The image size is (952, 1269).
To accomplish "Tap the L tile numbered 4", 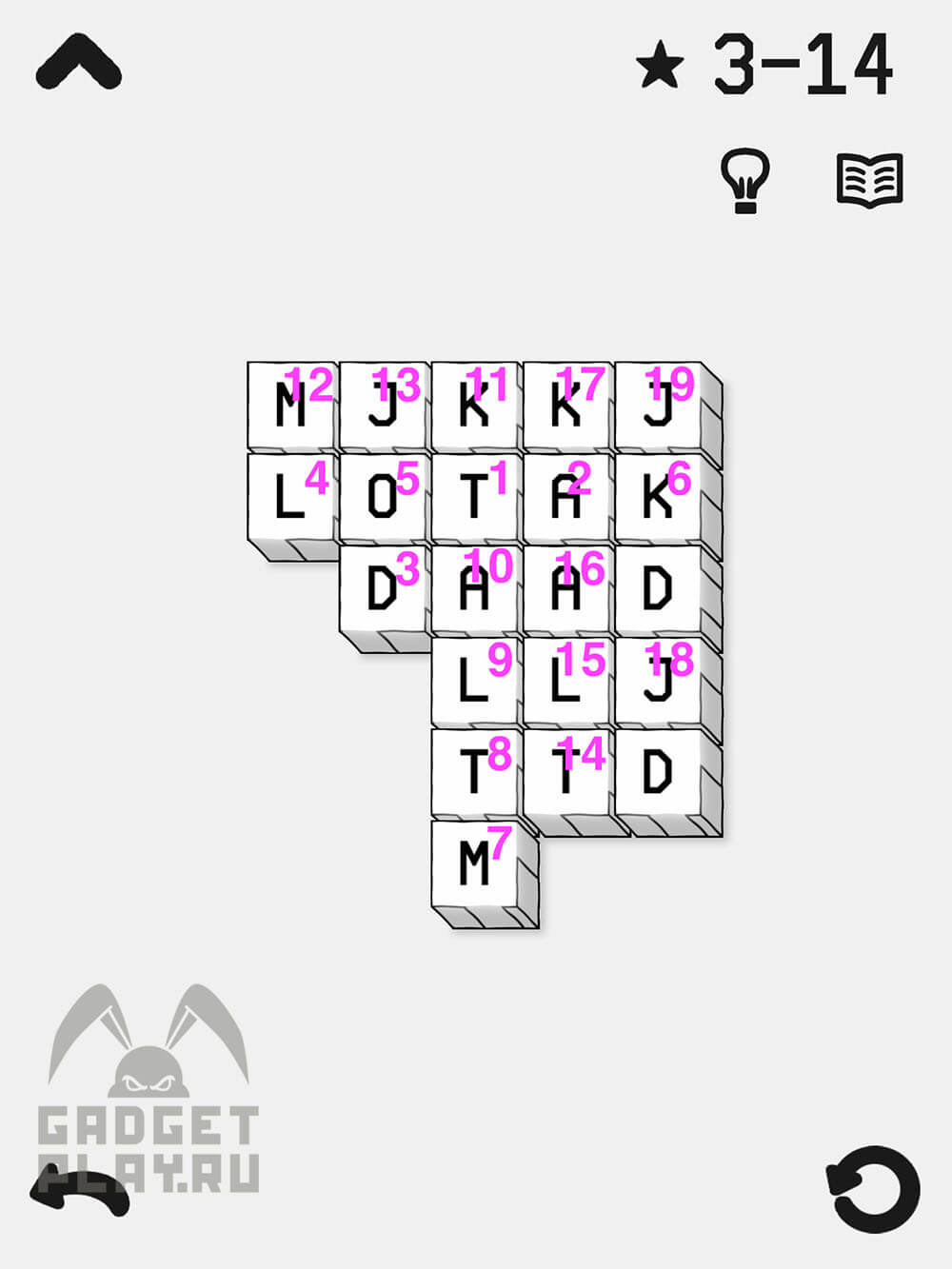I will pyautogui.click(x=290, y=497).
